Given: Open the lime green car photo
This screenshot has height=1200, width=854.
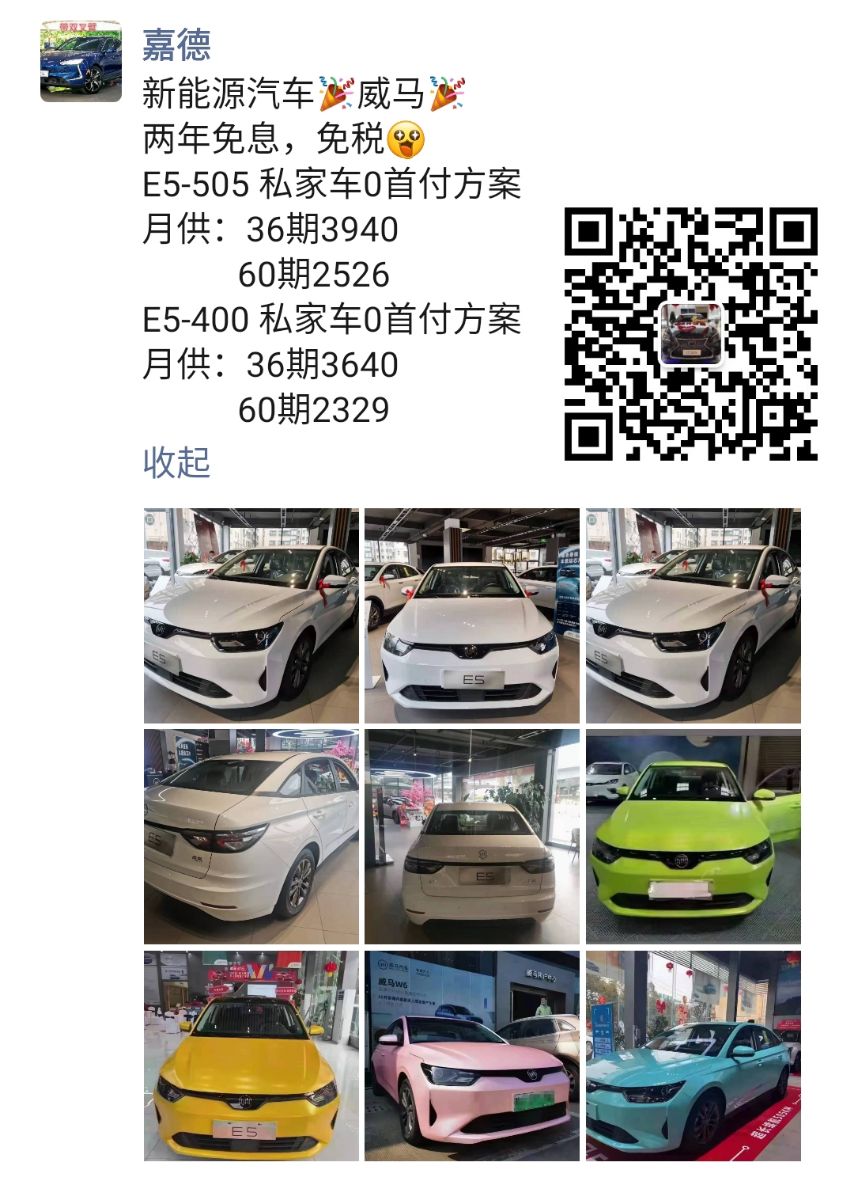Looking at the screenshot, I should (x=692, y=836).
